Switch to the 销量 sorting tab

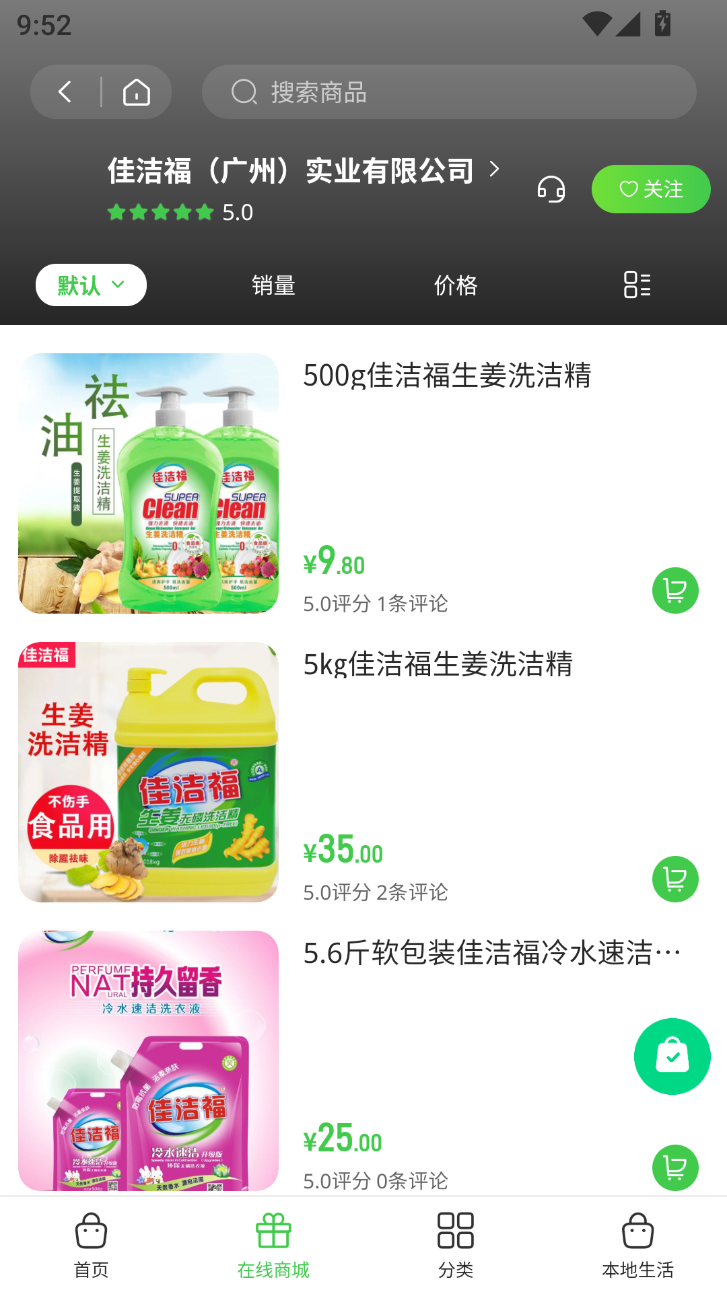[x=273, y=285]
